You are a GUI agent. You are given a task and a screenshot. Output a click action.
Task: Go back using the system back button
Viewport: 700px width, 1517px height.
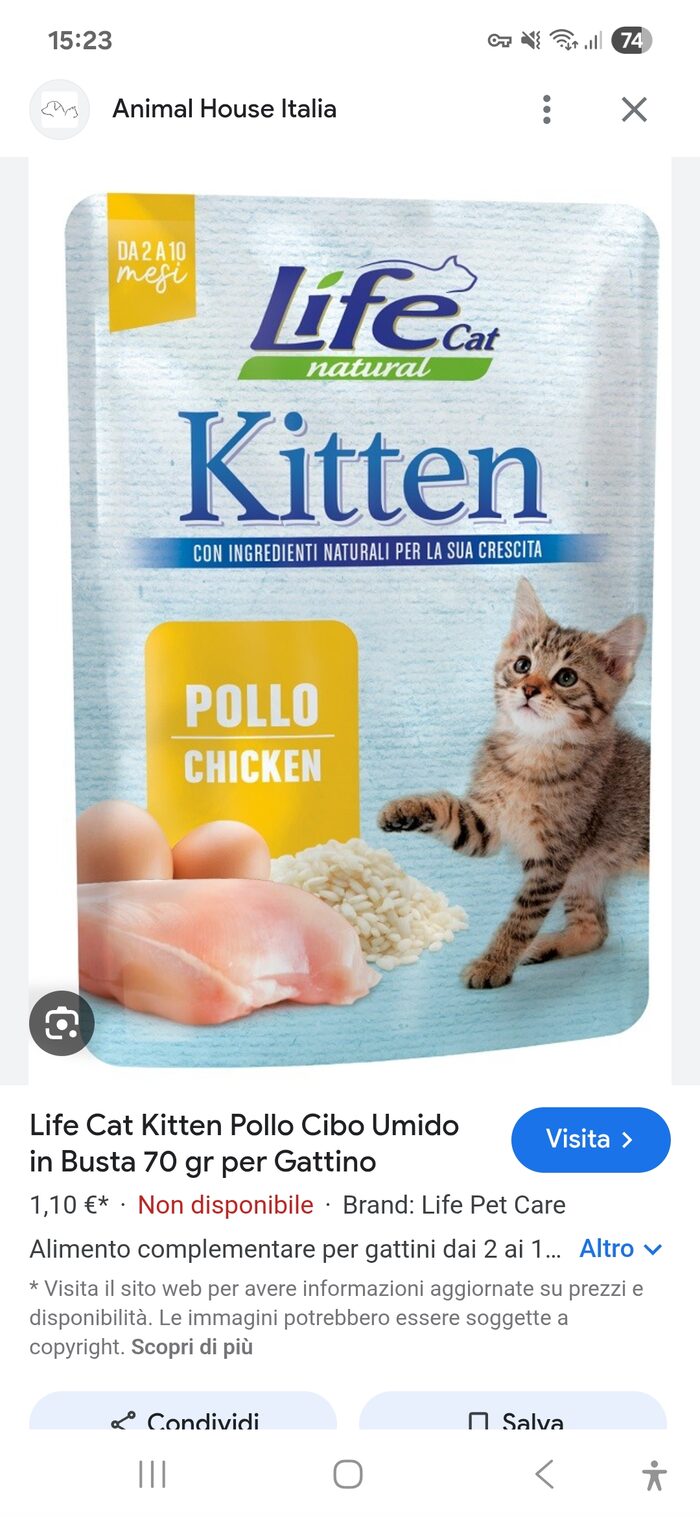pos(544,1474)
